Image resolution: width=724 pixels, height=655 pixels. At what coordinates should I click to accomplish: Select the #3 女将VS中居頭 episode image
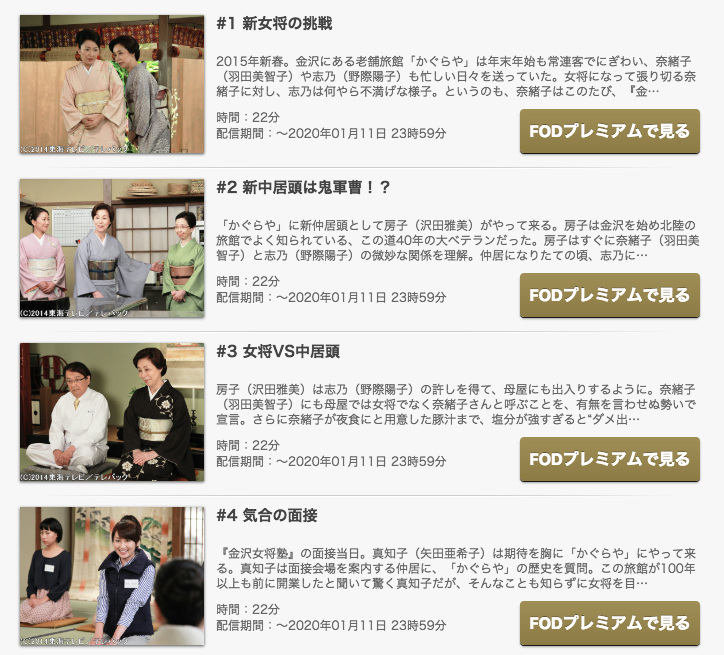click(x=111, y=413)
